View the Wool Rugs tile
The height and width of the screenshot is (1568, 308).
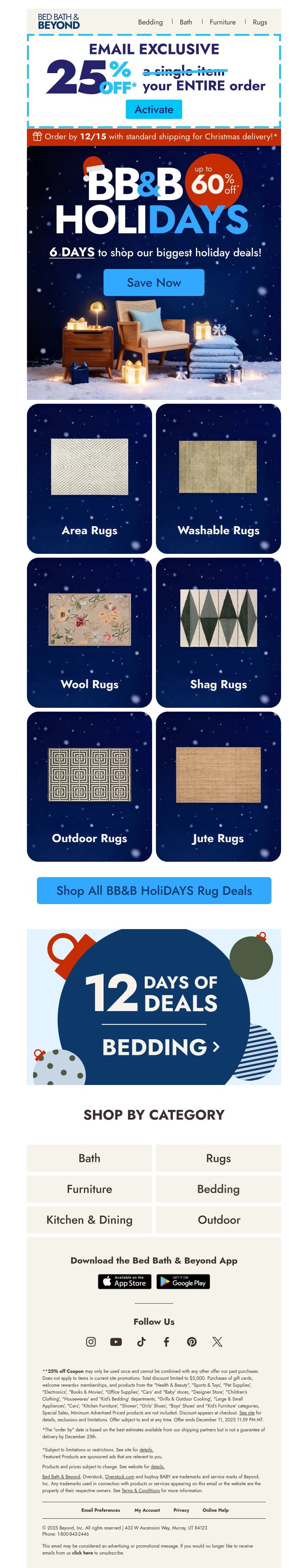click(x=89, y=632)
